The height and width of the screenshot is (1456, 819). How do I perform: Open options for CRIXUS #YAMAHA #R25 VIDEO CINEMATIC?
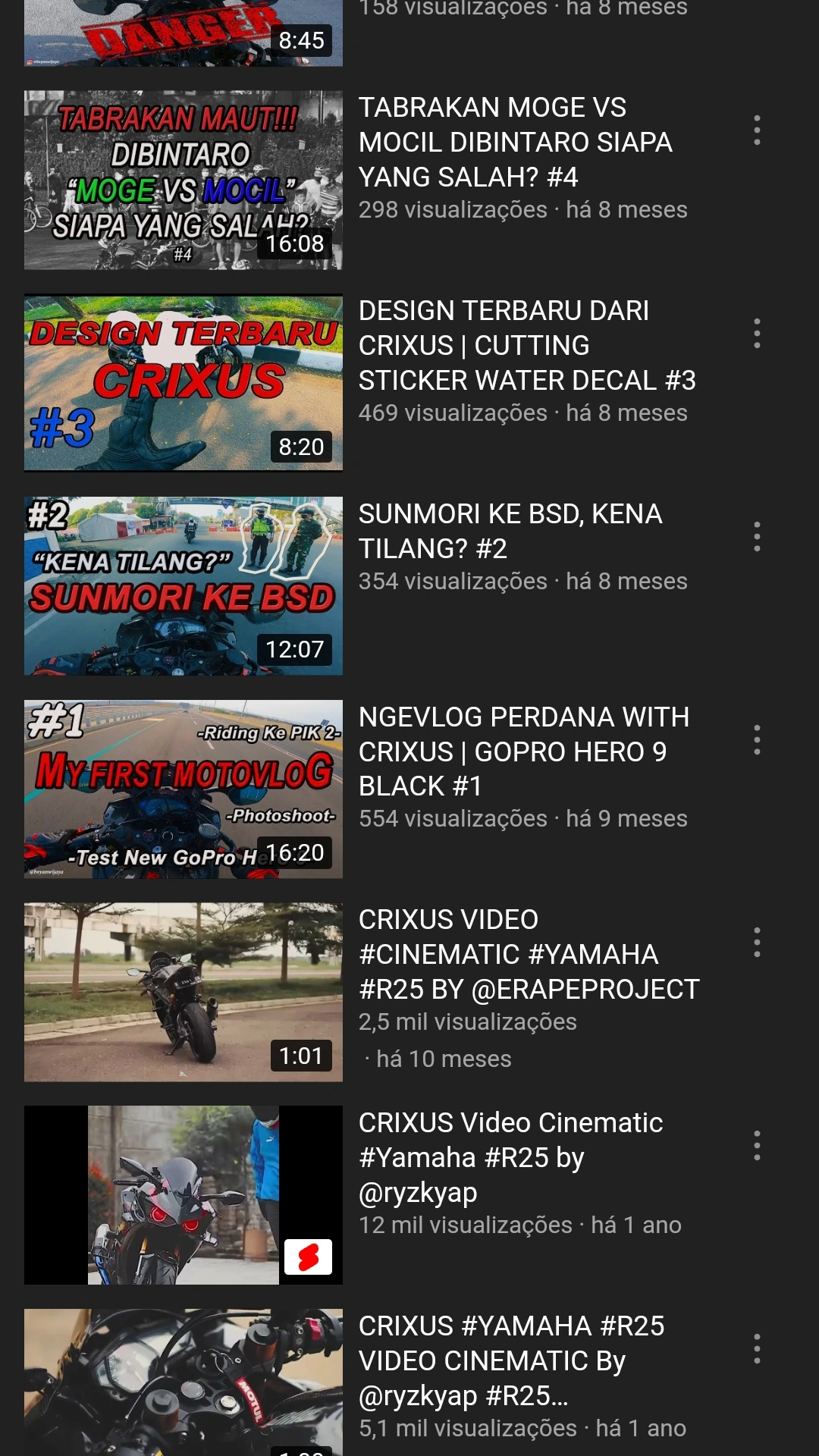tap(756, 1349)
